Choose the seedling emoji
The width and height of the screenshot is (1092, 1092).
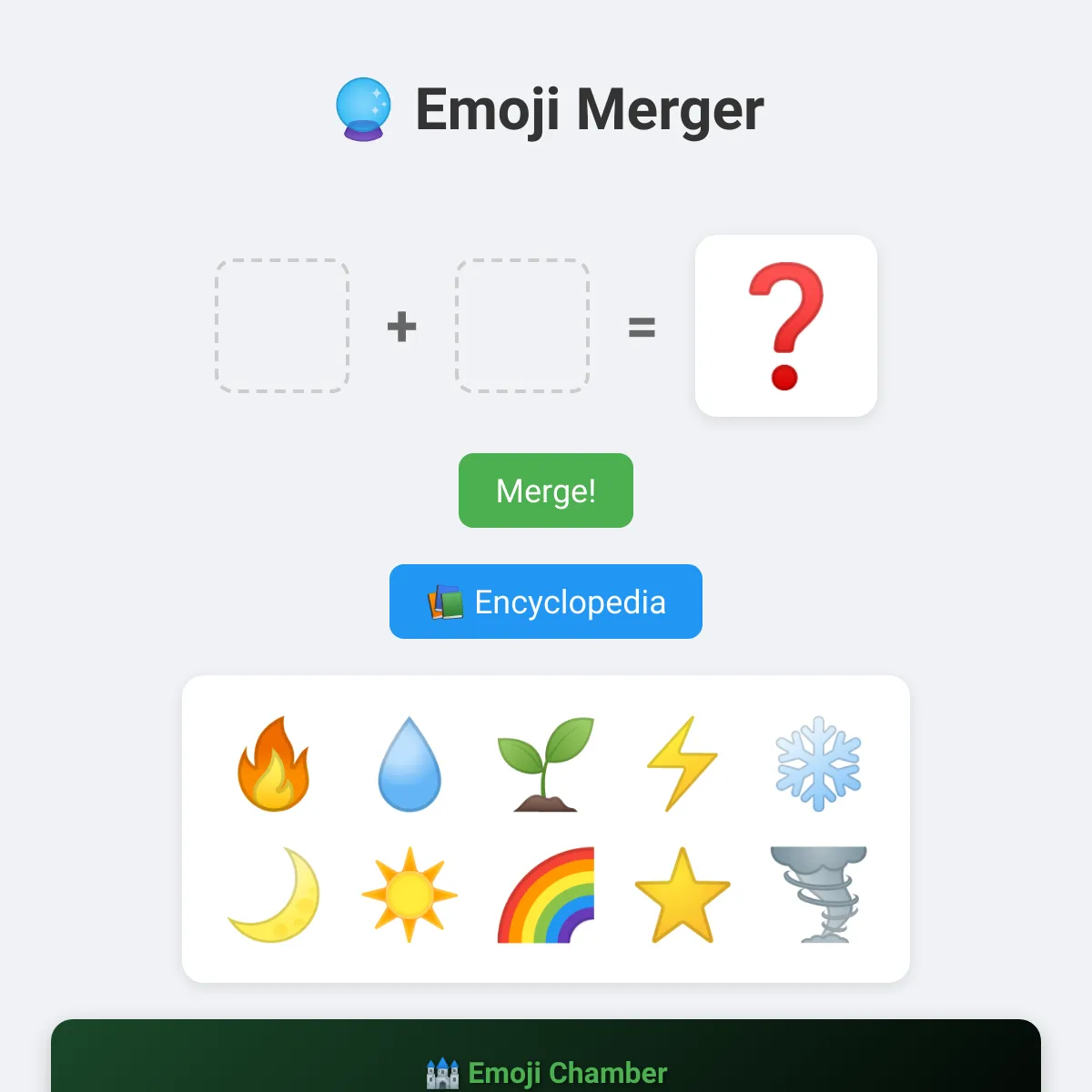pos(546,763)
